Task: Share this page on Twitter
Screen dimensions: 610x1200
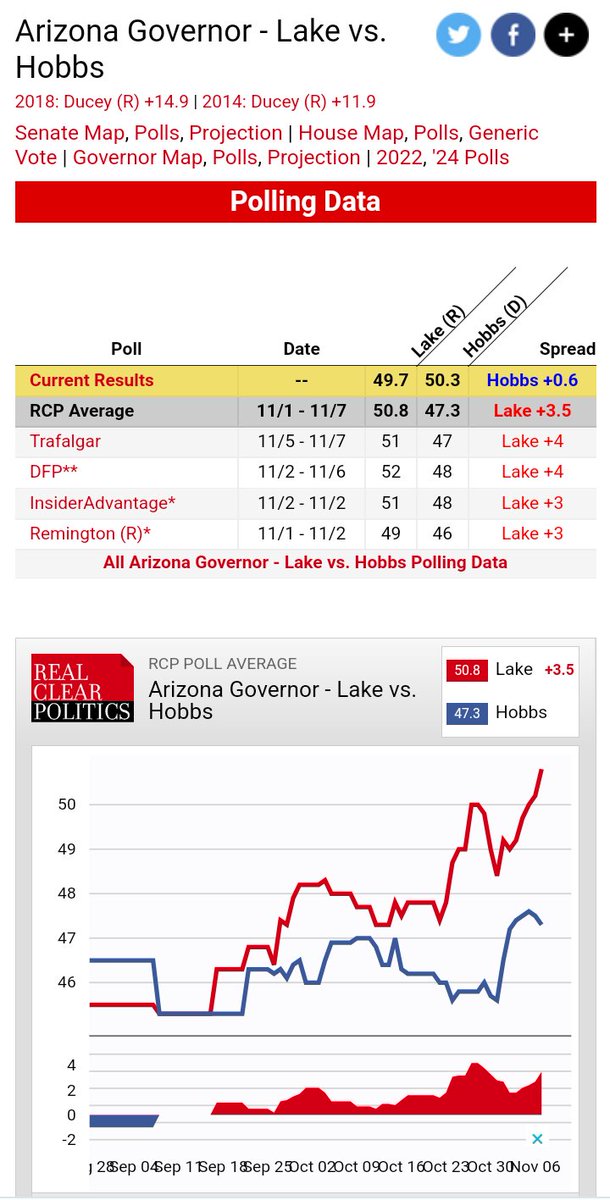Action: 459,36
